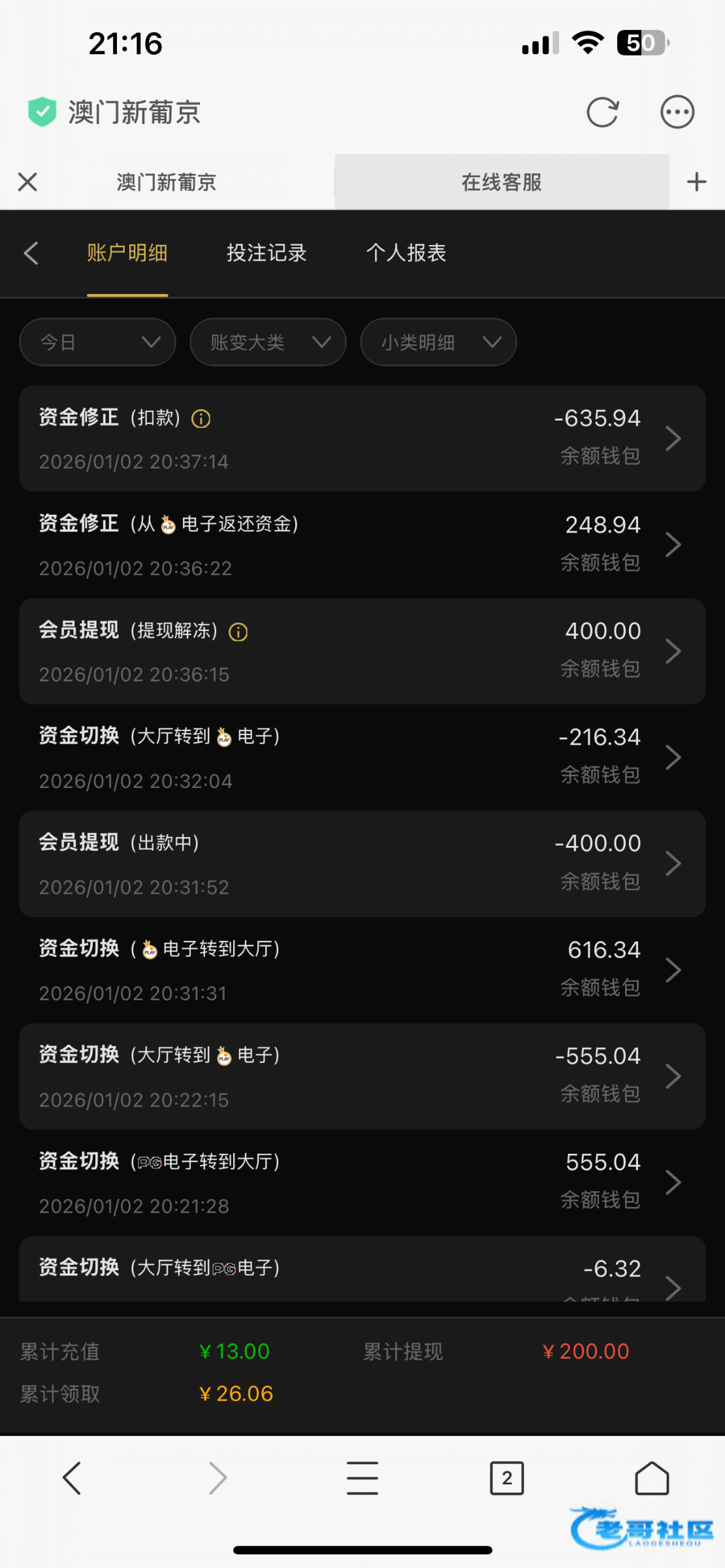Open the 个人报表 tab
This screenshot has width=725, height=1568.
point(406,253)
